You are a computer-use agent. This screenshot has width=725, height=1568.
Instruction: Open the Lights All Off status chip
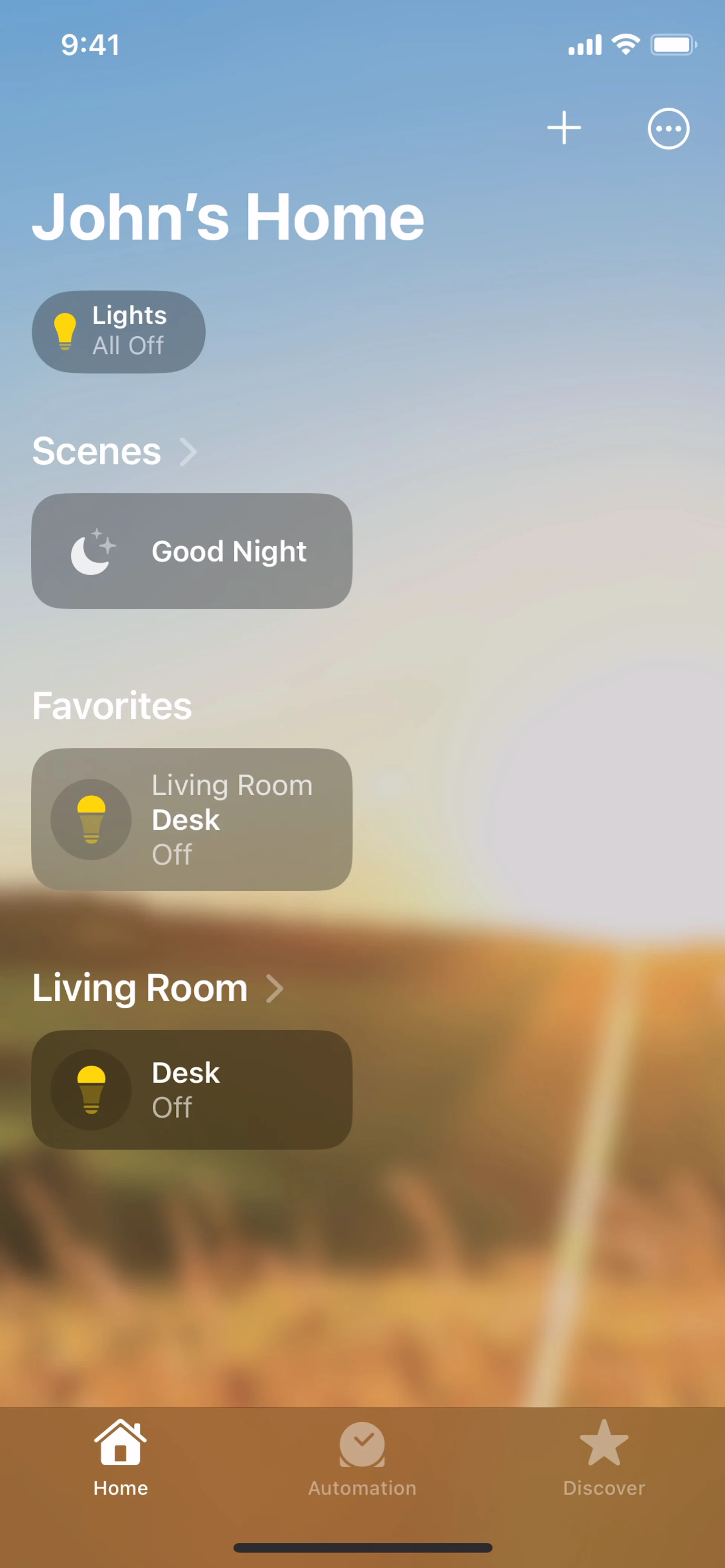tap(119, 331)
